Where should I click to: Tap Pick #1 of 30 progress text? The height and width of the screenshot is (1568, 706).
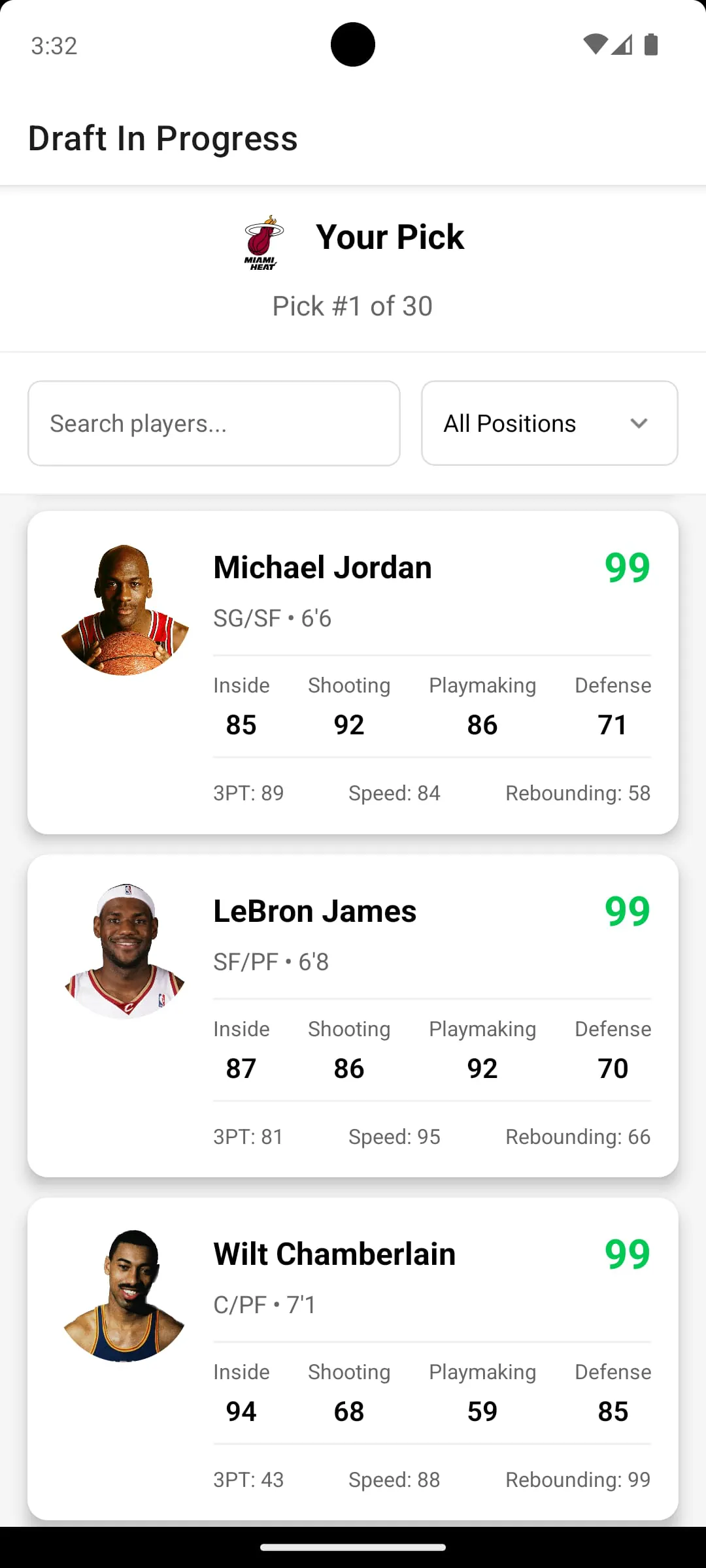coord(352,305)
